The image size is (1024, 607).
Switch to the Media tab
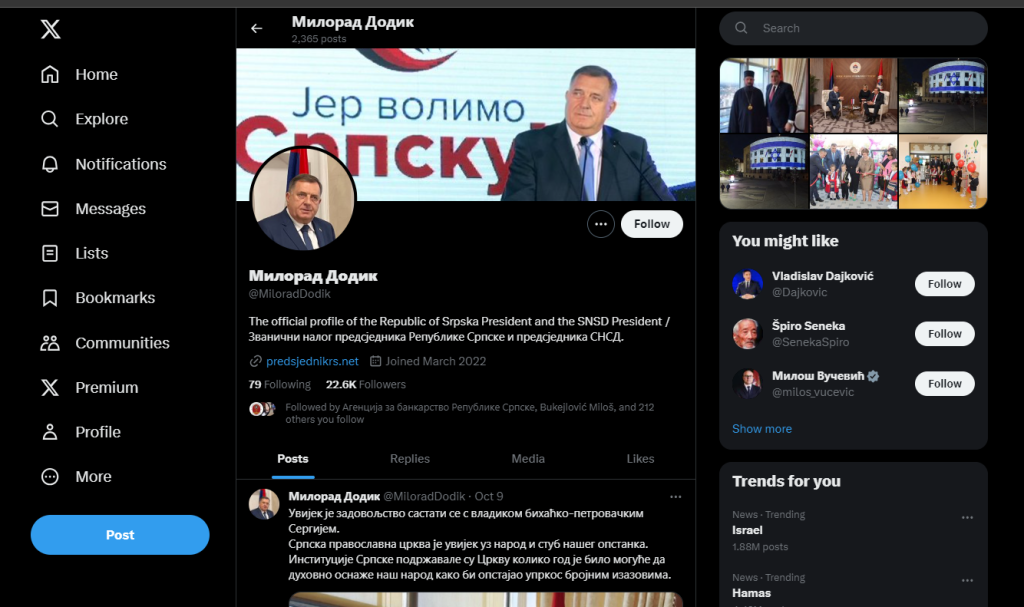coord(528,458)
